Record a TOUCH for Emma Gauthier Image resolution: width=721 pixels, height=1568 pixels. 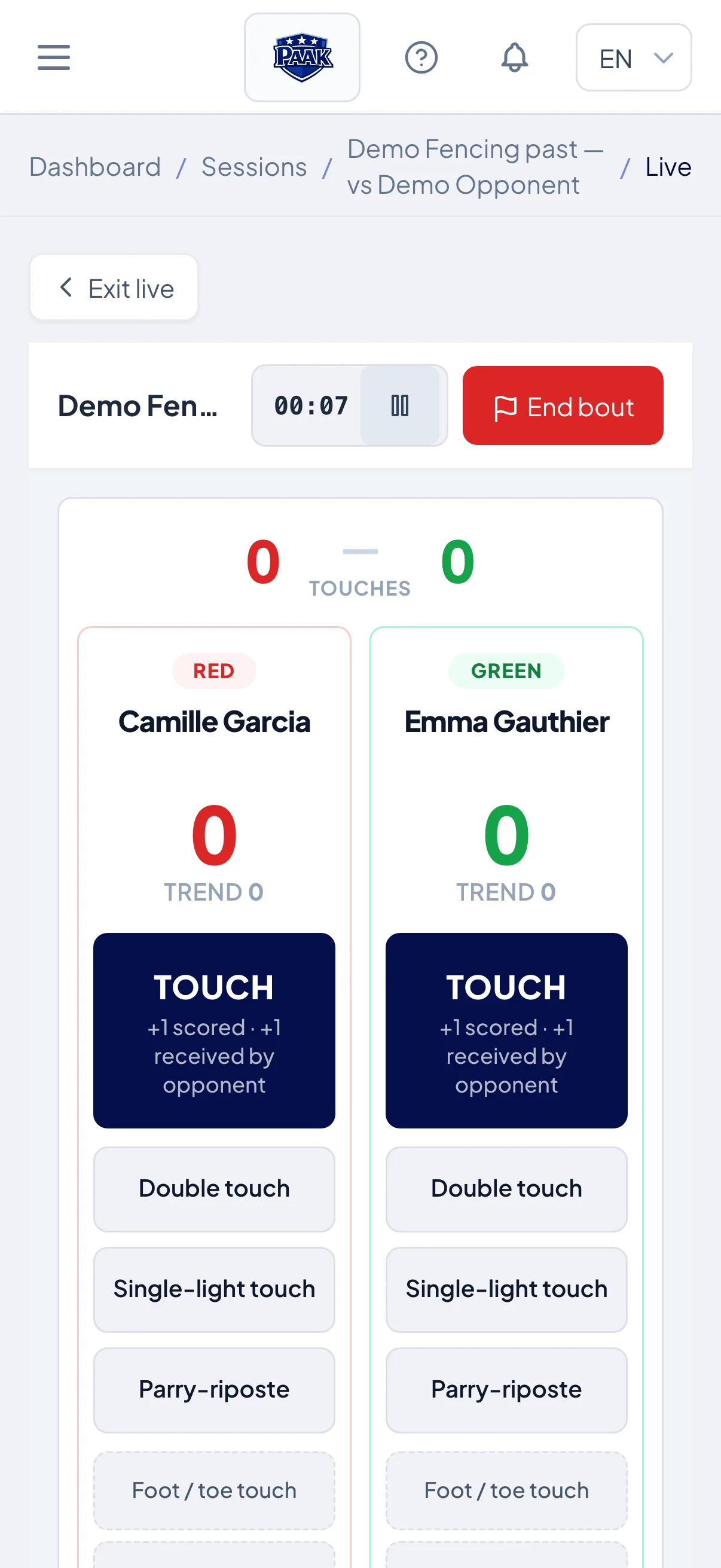506,1030
